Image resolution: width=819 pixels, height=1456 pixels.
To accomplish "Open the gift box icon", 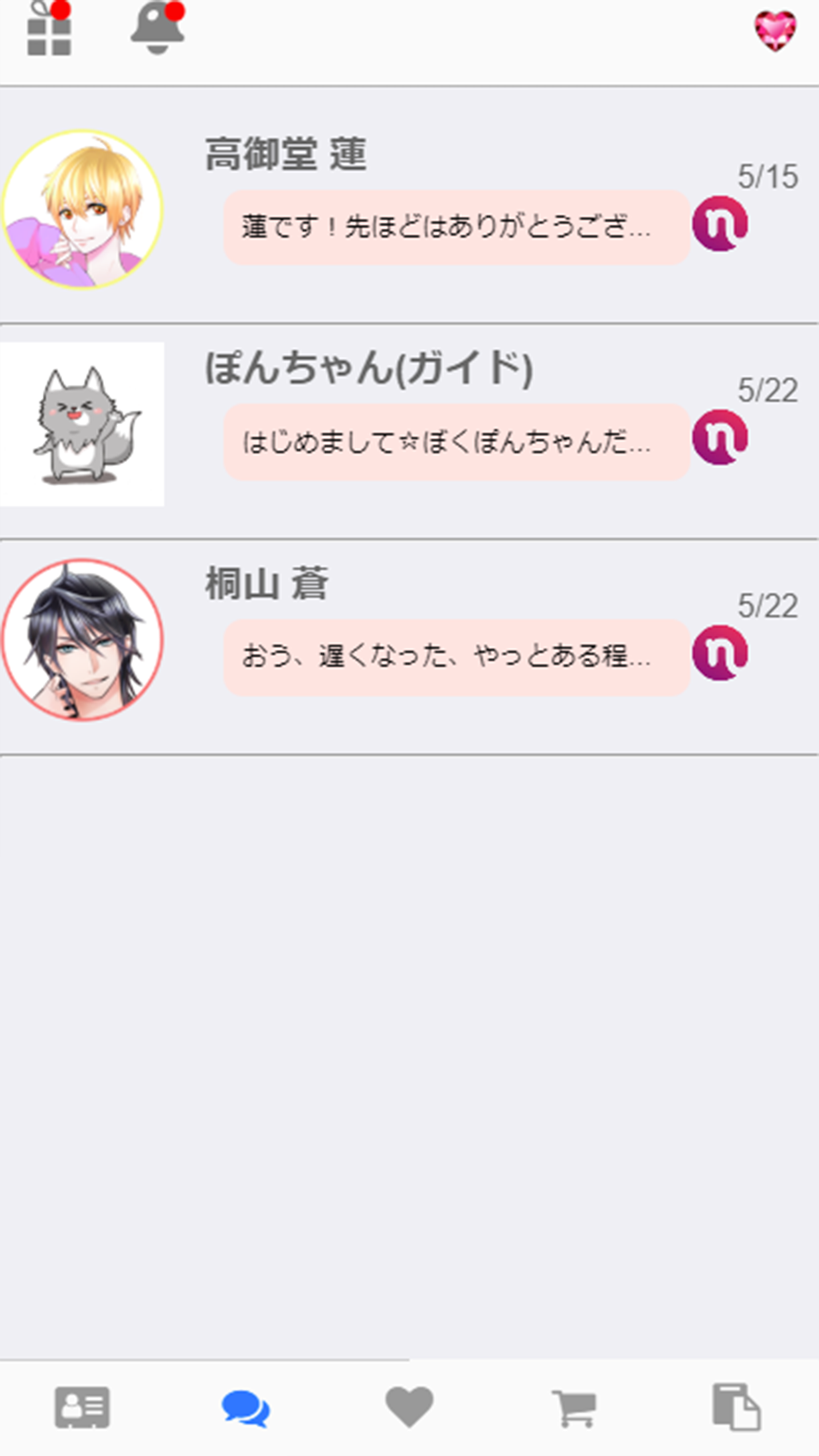I will (x=49, y=31).
